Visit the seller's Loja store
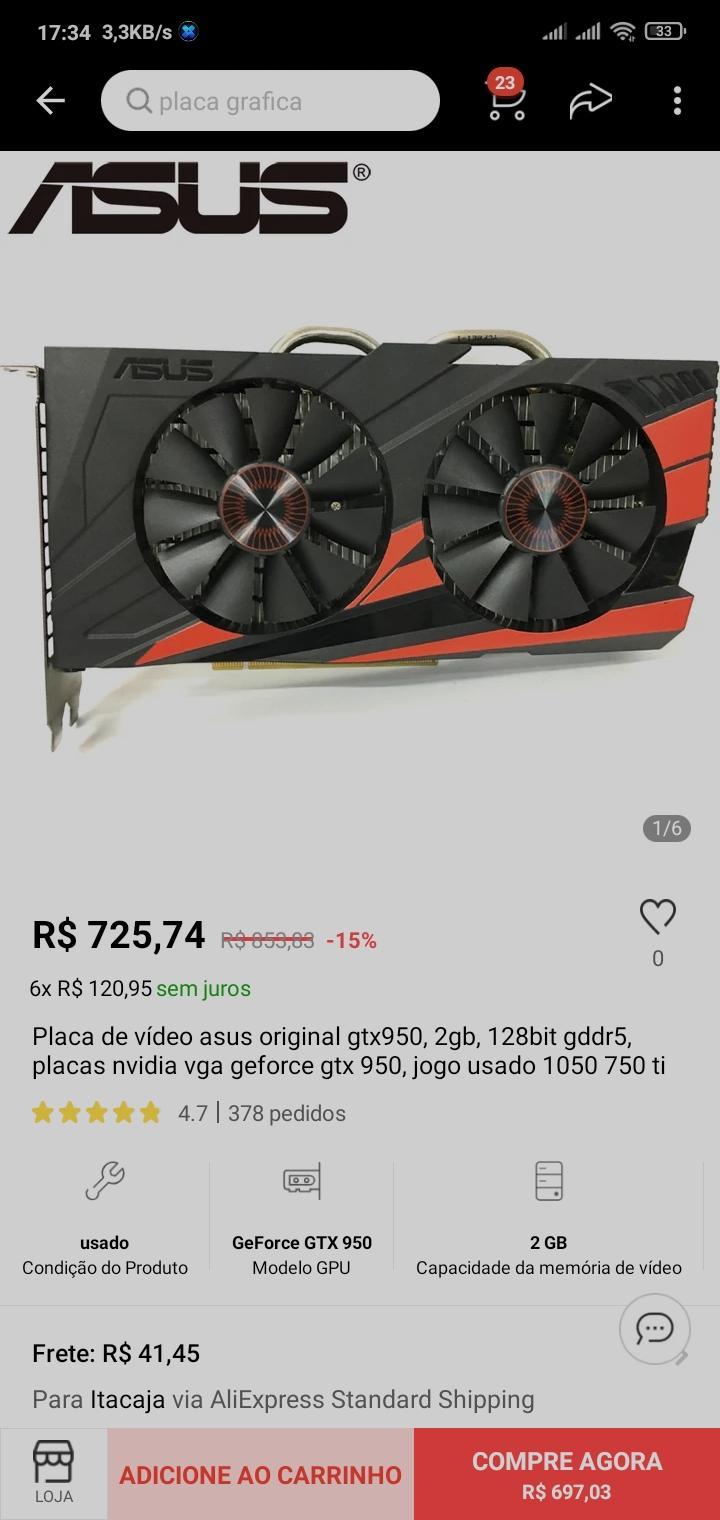Screen dimensions: 720x1520 click(54, 1474)
